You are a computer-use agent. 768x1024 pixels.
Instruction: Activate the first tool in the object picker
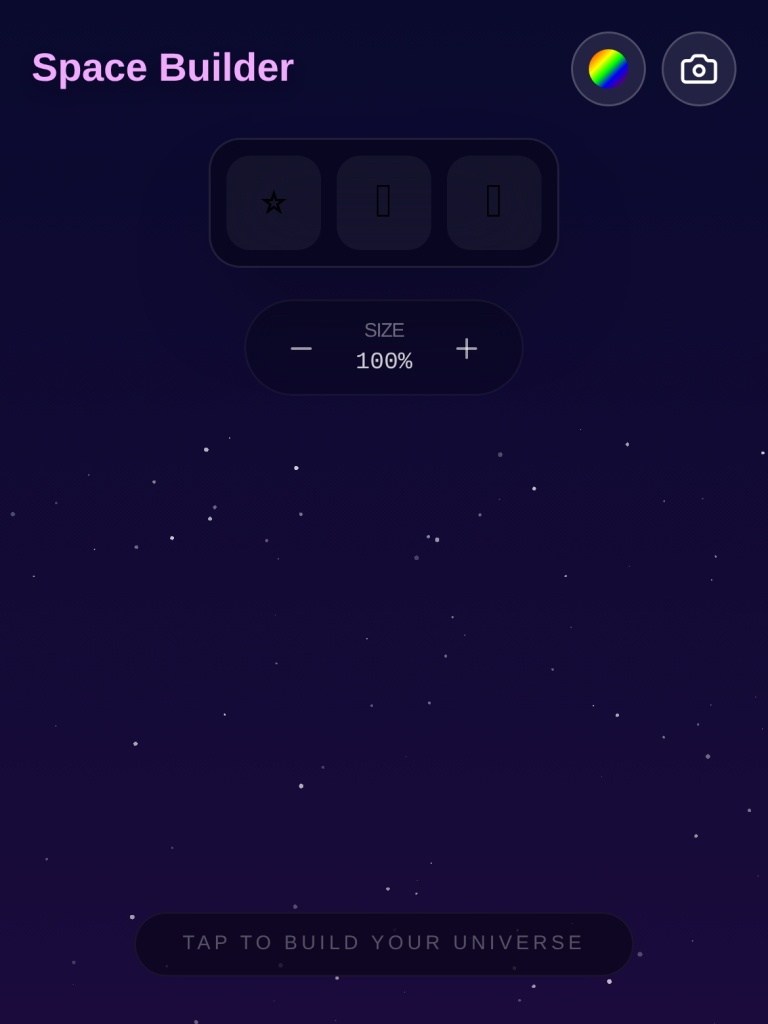[x=274, y=203]
